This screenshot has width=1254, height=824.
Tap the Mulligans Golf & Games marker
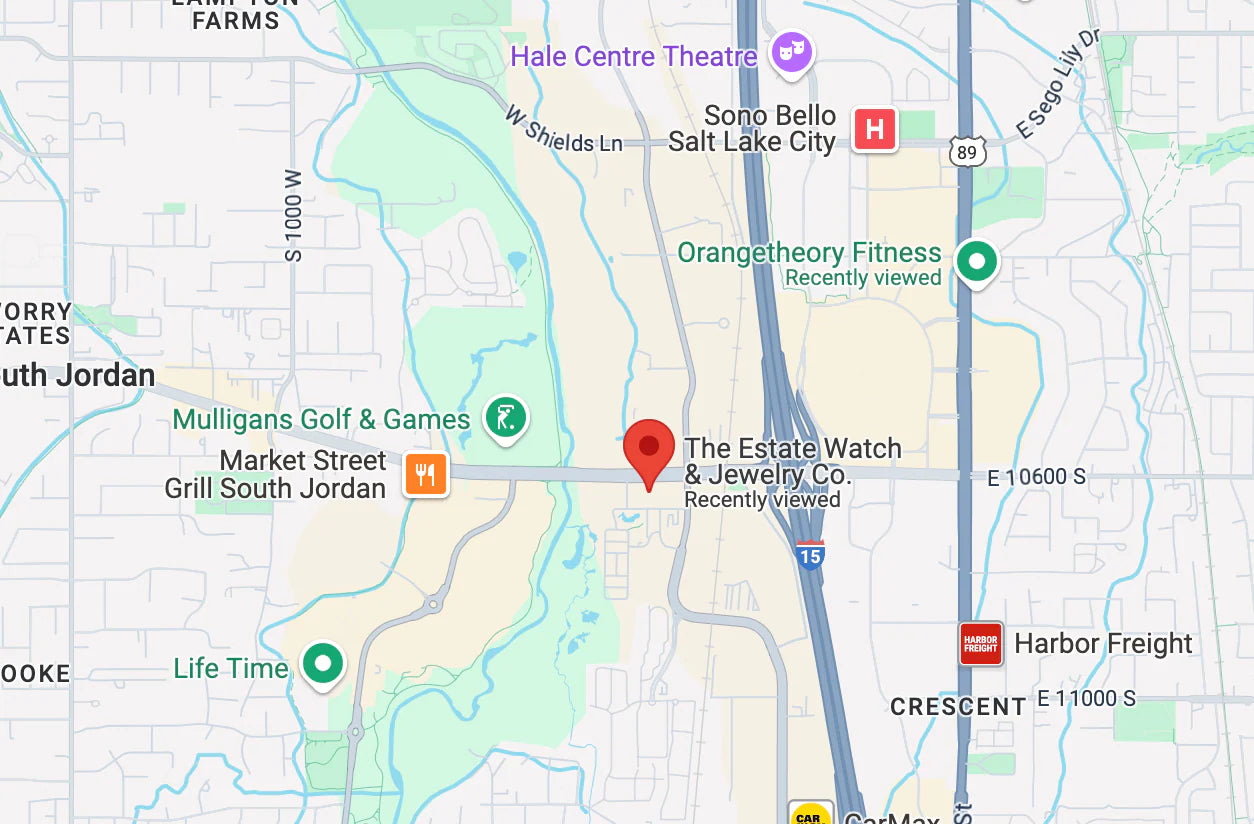tap(506, 416)
